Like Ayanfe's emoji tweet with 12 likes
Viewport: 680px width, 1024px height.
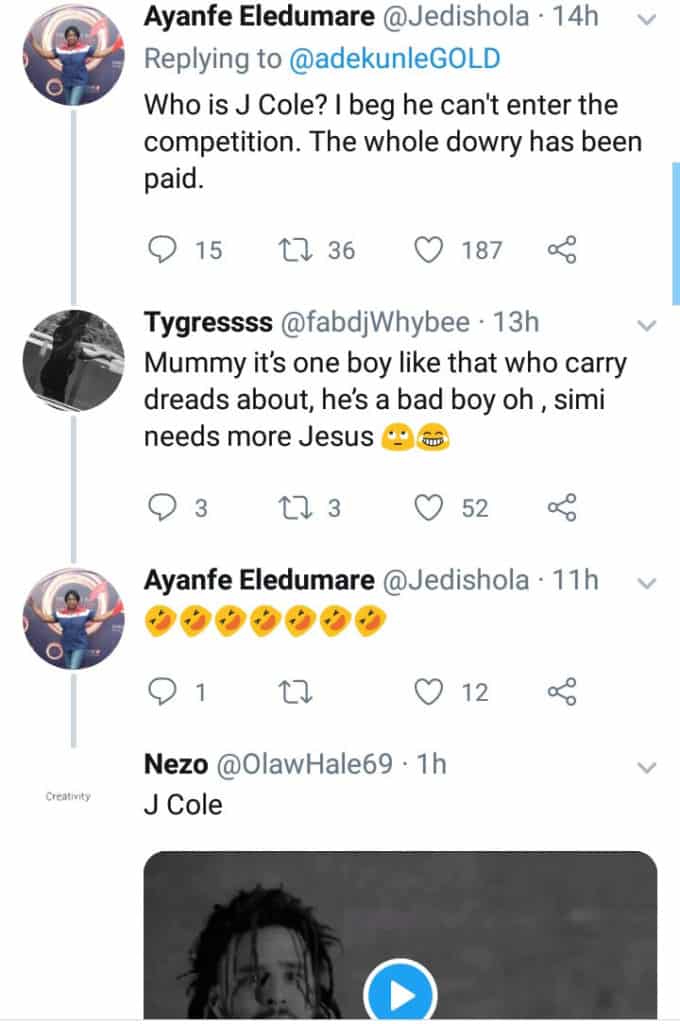tap(429, 691)
